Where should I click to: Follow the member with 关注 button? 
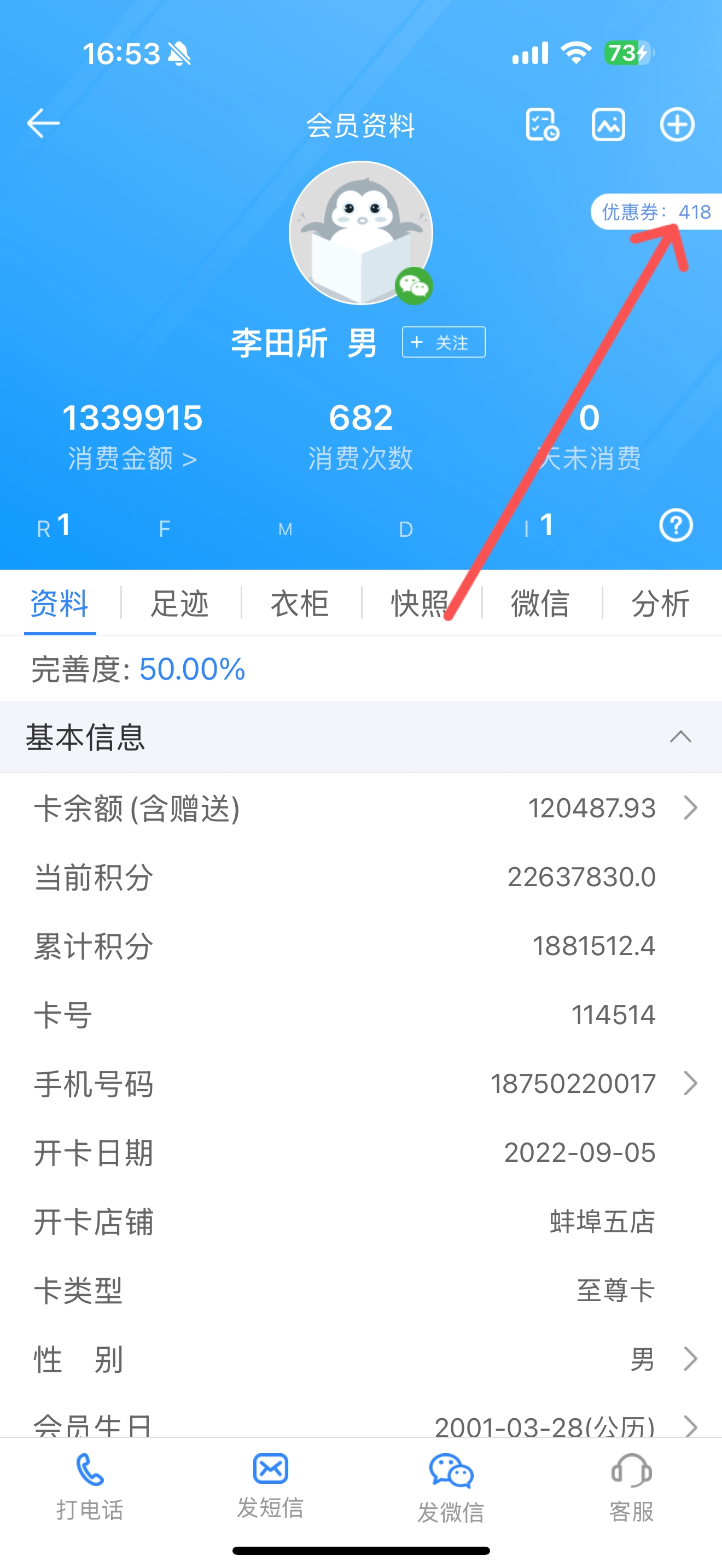pos(443,342)
